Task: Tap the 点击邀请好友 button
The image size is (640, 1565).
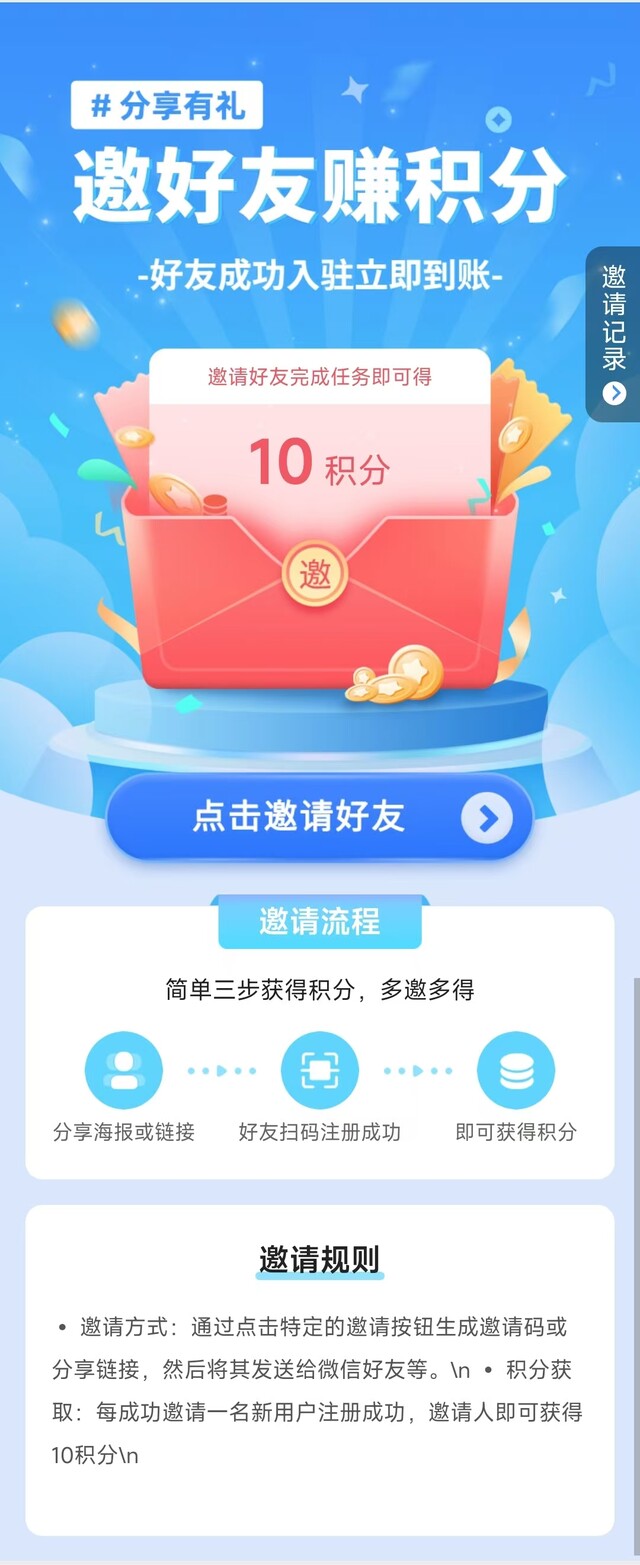Action: (x=319, y=817)
